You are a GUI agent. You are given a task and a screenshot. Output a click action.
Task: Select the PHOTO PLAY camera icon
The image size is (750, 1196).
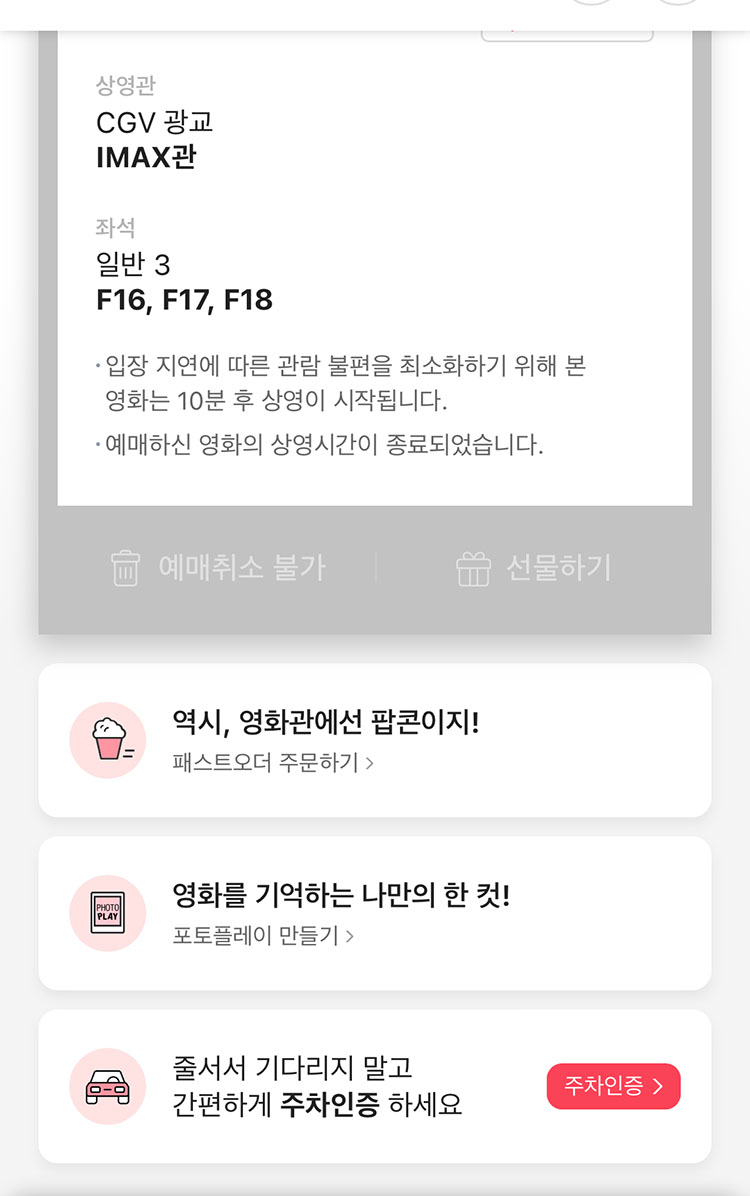tap(107, 913)
